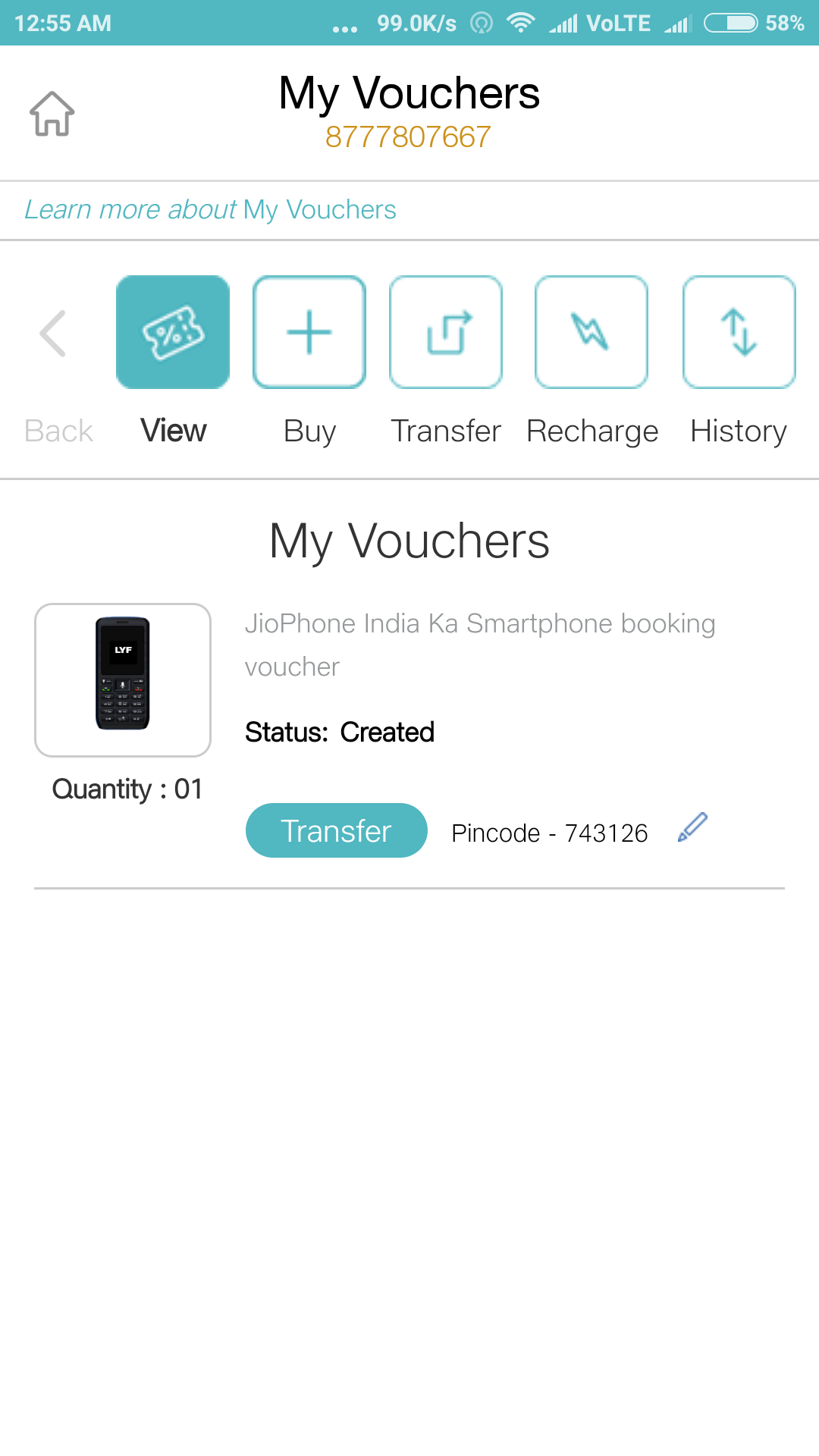Select the View vouchers option
Image resolution: width=819 pixels, height=1456 pixels.
tap(173, 332)
